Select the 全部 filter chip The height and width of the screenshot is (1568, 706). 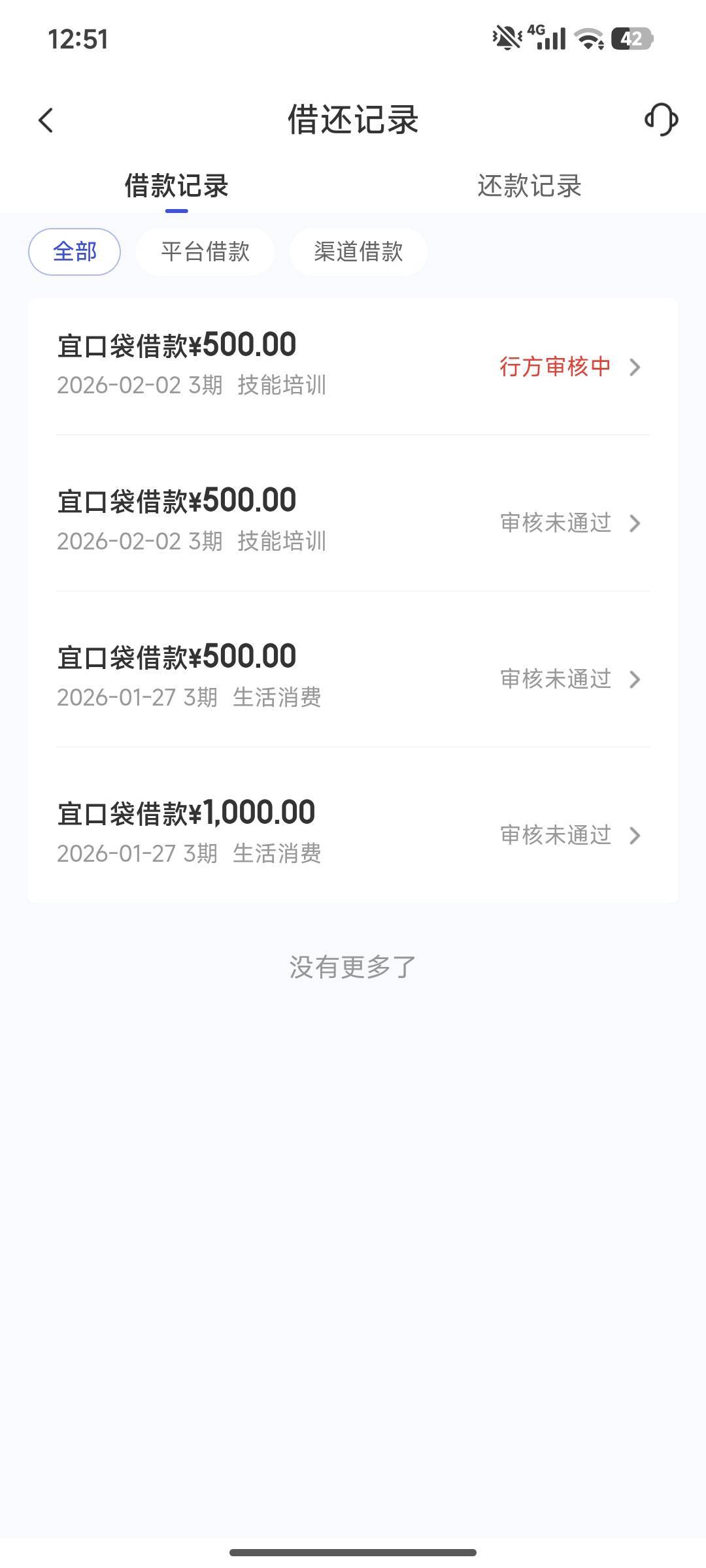(x=75, y=252)
